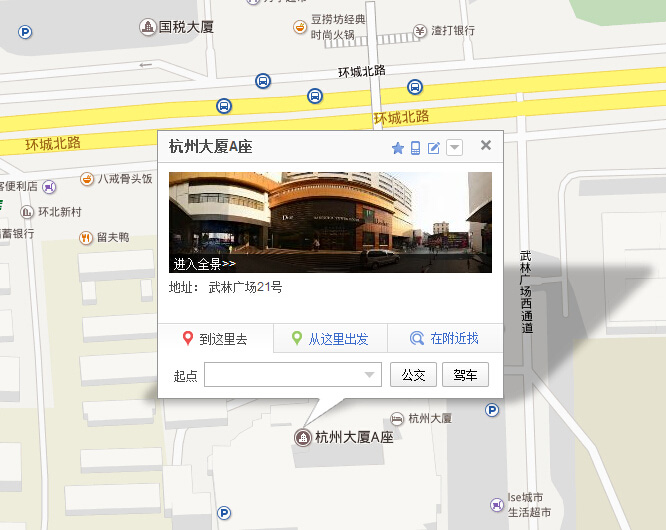
Task: Edit the 杭州大厦A座 place info
Action: [x=434, y=148]
